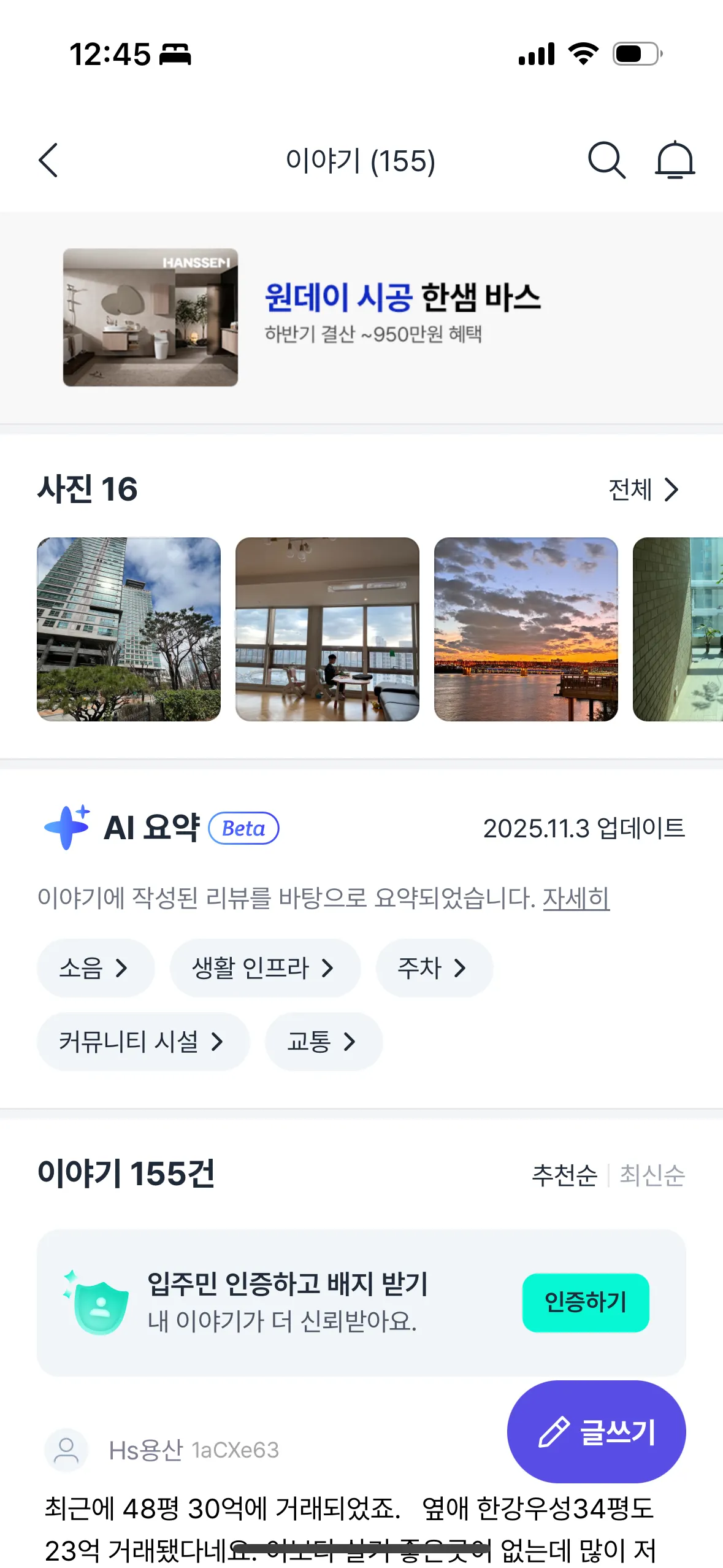This screenshot has width=723, height=1568.
Task: Select the 커뮤니티 시설 summary chip
Action: pos(142,1042)
